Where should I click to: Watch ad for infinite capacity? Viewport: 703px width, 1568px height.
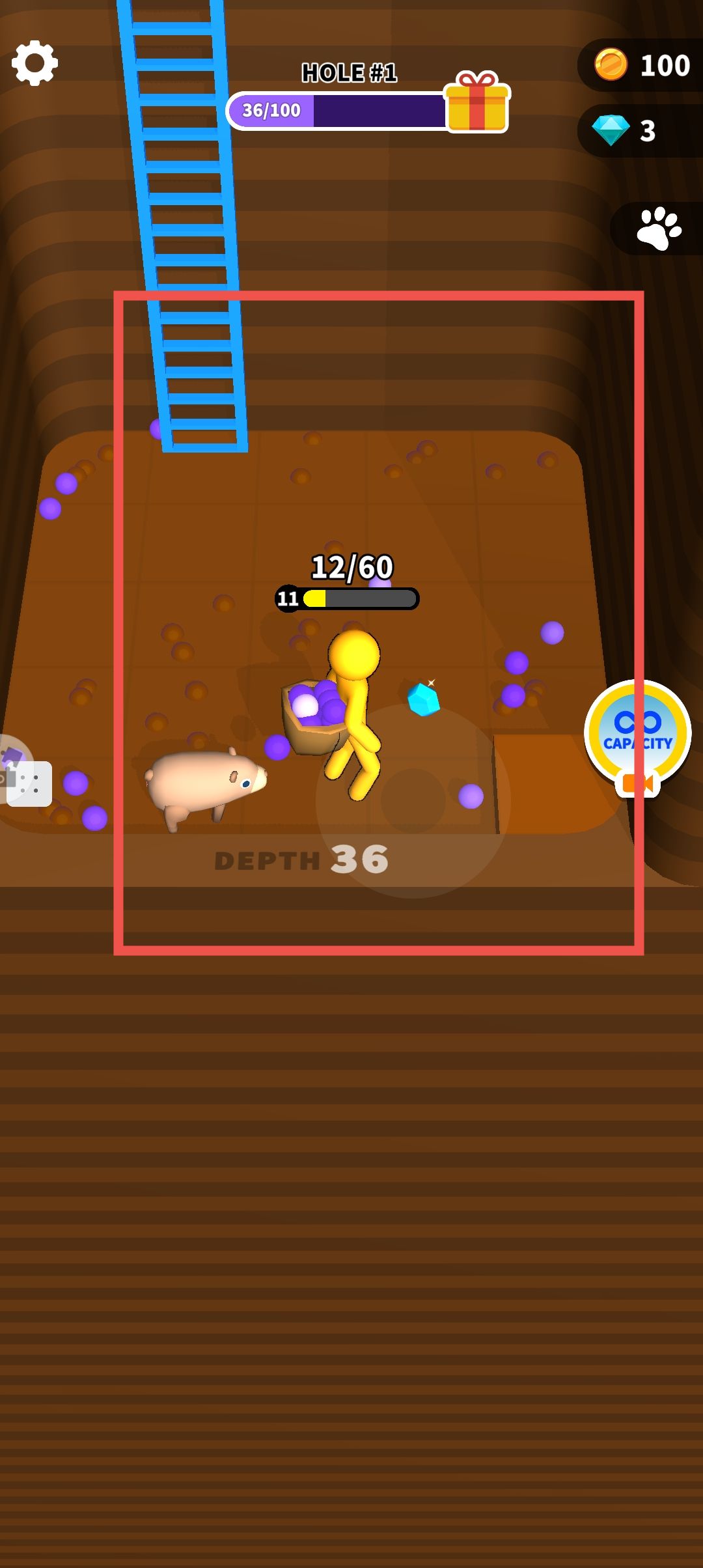click(637, 734)
